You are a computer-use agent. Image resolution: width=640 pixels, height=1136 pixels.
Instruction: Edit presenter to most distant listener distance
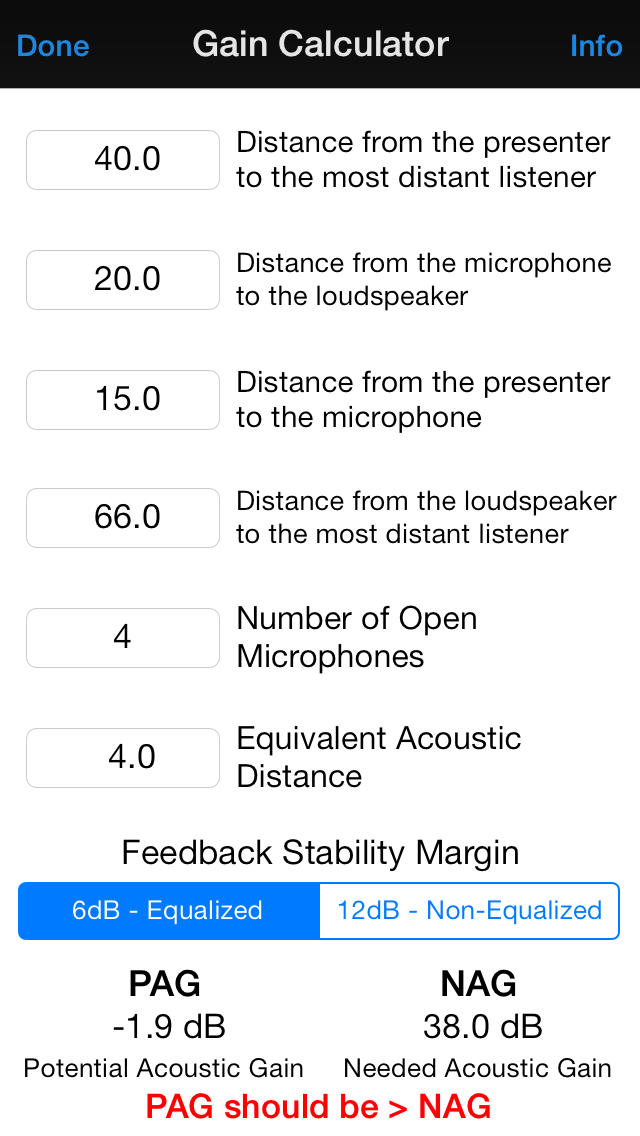pyautogui.click(x=123, y=160)
